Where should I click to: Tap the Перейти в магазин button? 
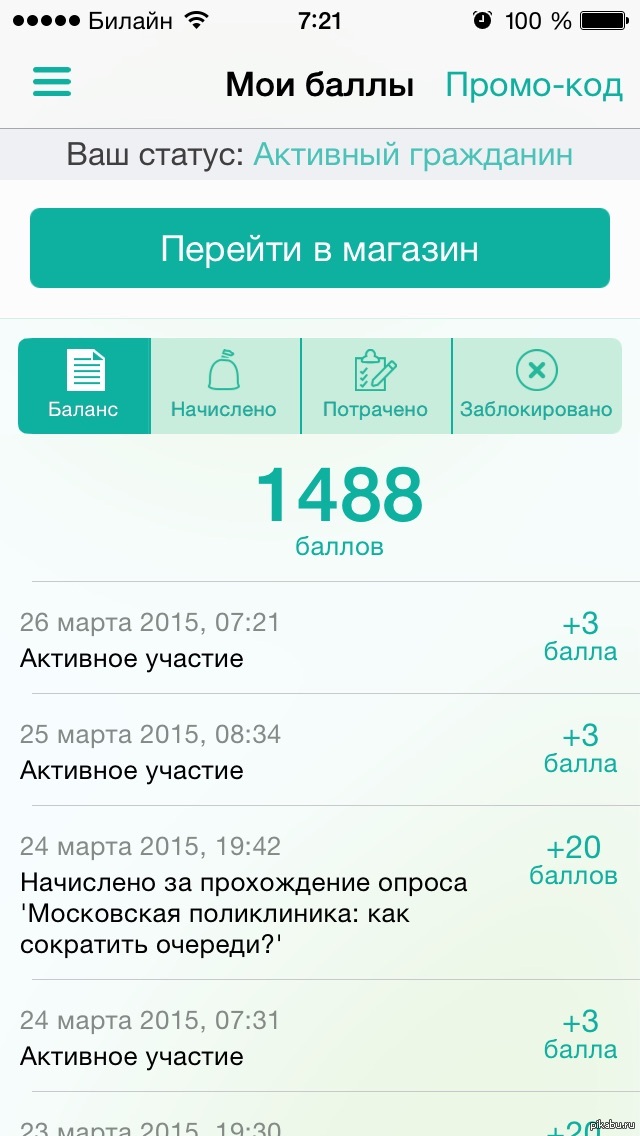coord(320,248)
